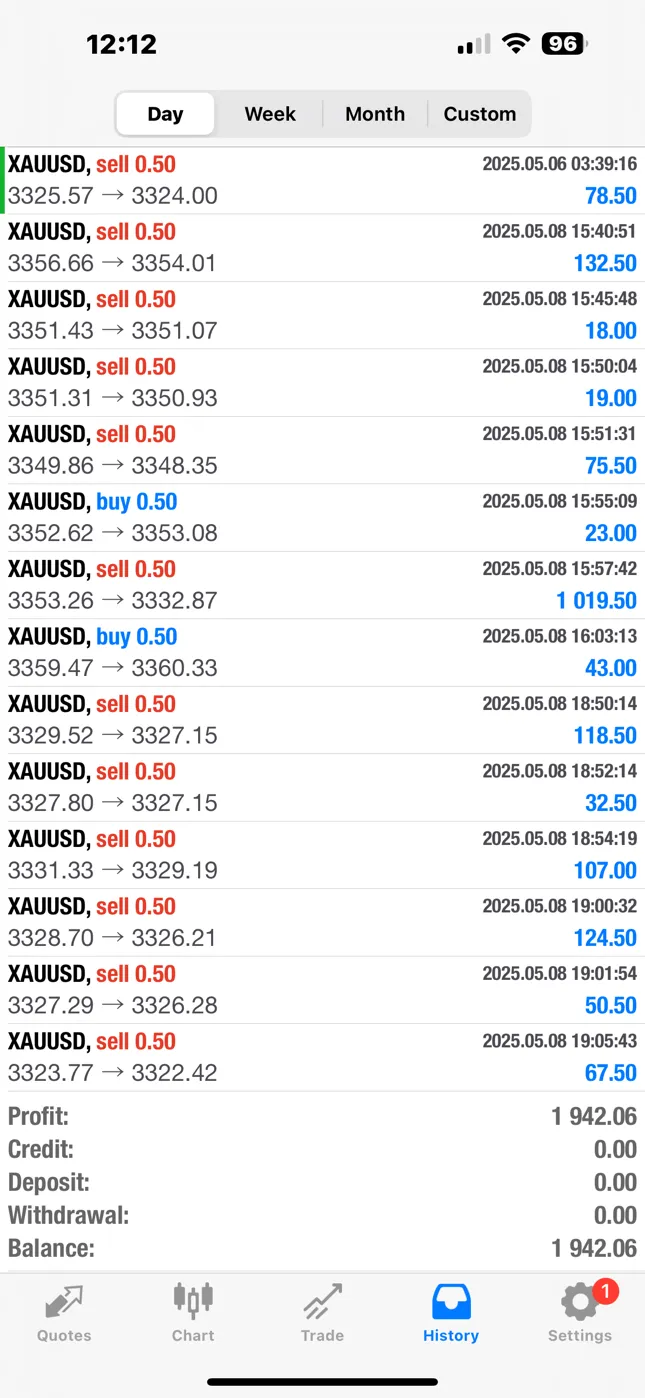The width and height of the screenshot is (645, 1398).
Task: Choose the Custom date range
Action: click(x=479, y=114)
